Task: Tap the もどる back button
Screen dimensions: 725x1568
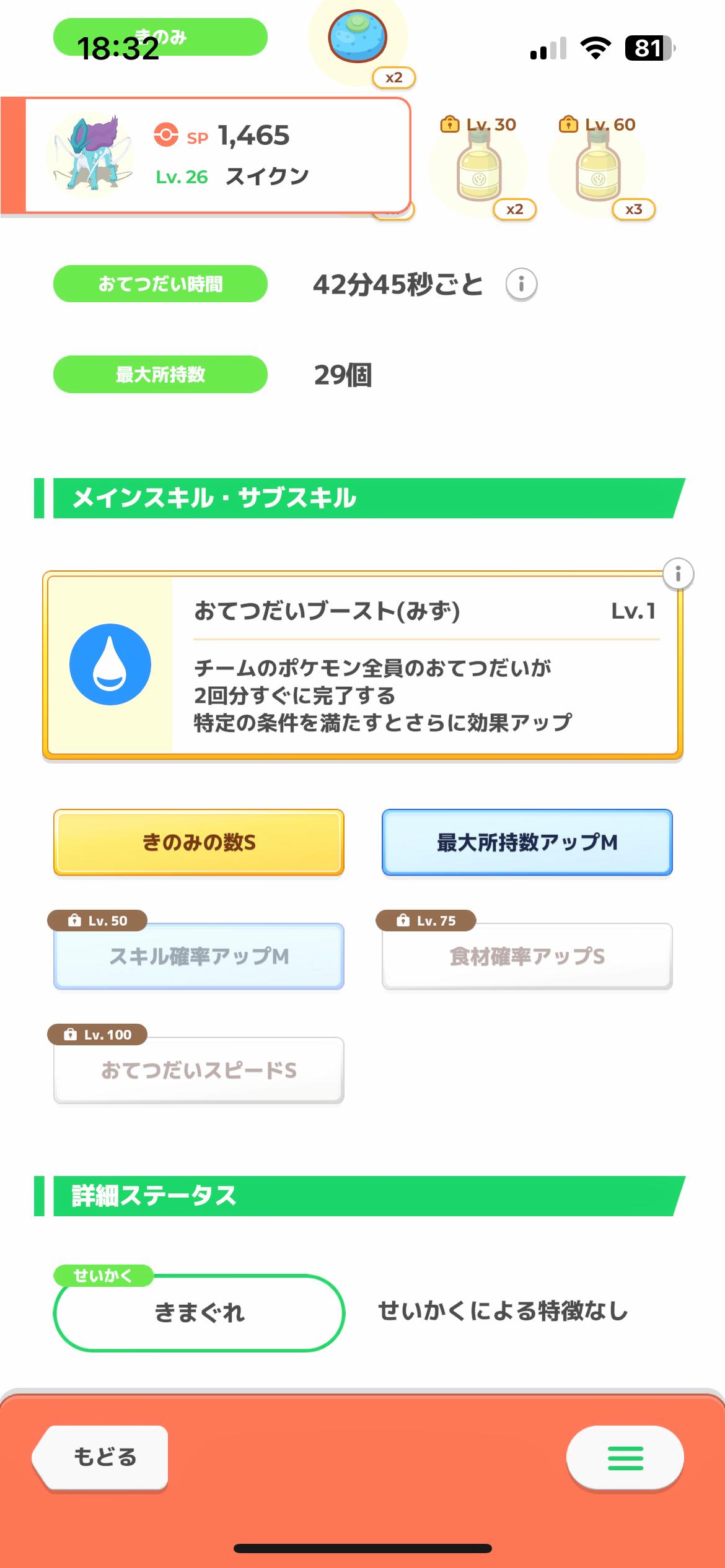Action: tap(103, 1457)
